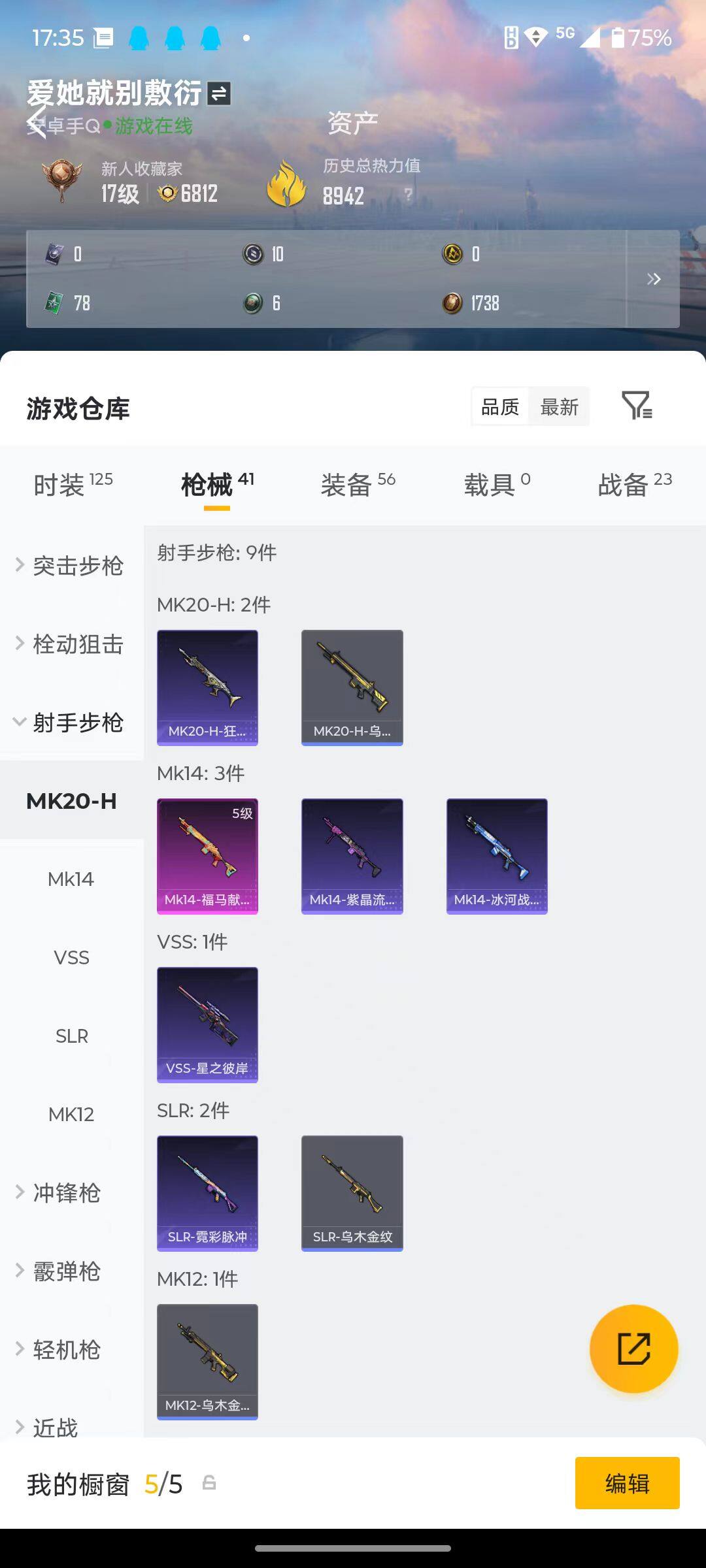Go back using the top-left arrow

(x=37, y=122)
